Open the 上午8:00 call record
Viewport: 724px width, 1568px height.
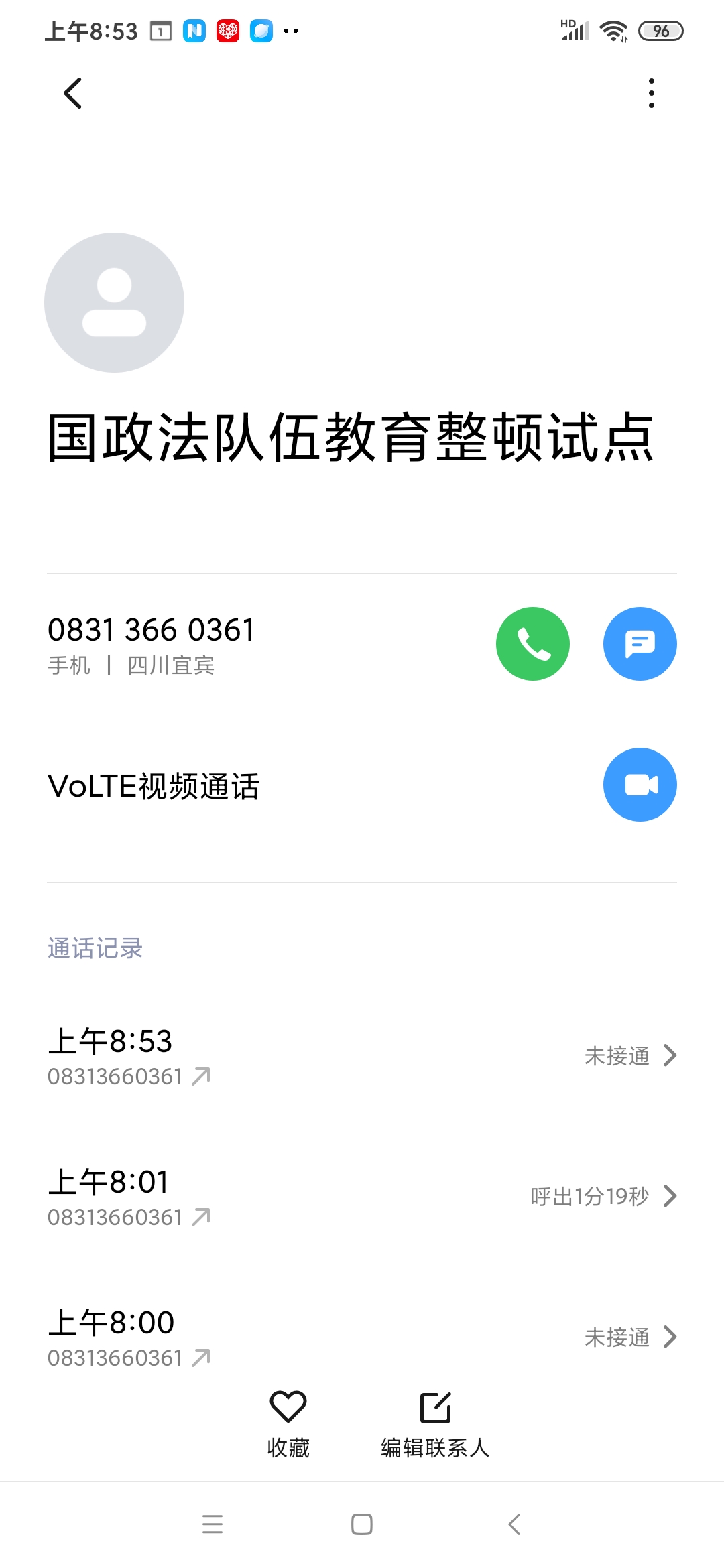pyautogui.click(x=362, y=1336)
